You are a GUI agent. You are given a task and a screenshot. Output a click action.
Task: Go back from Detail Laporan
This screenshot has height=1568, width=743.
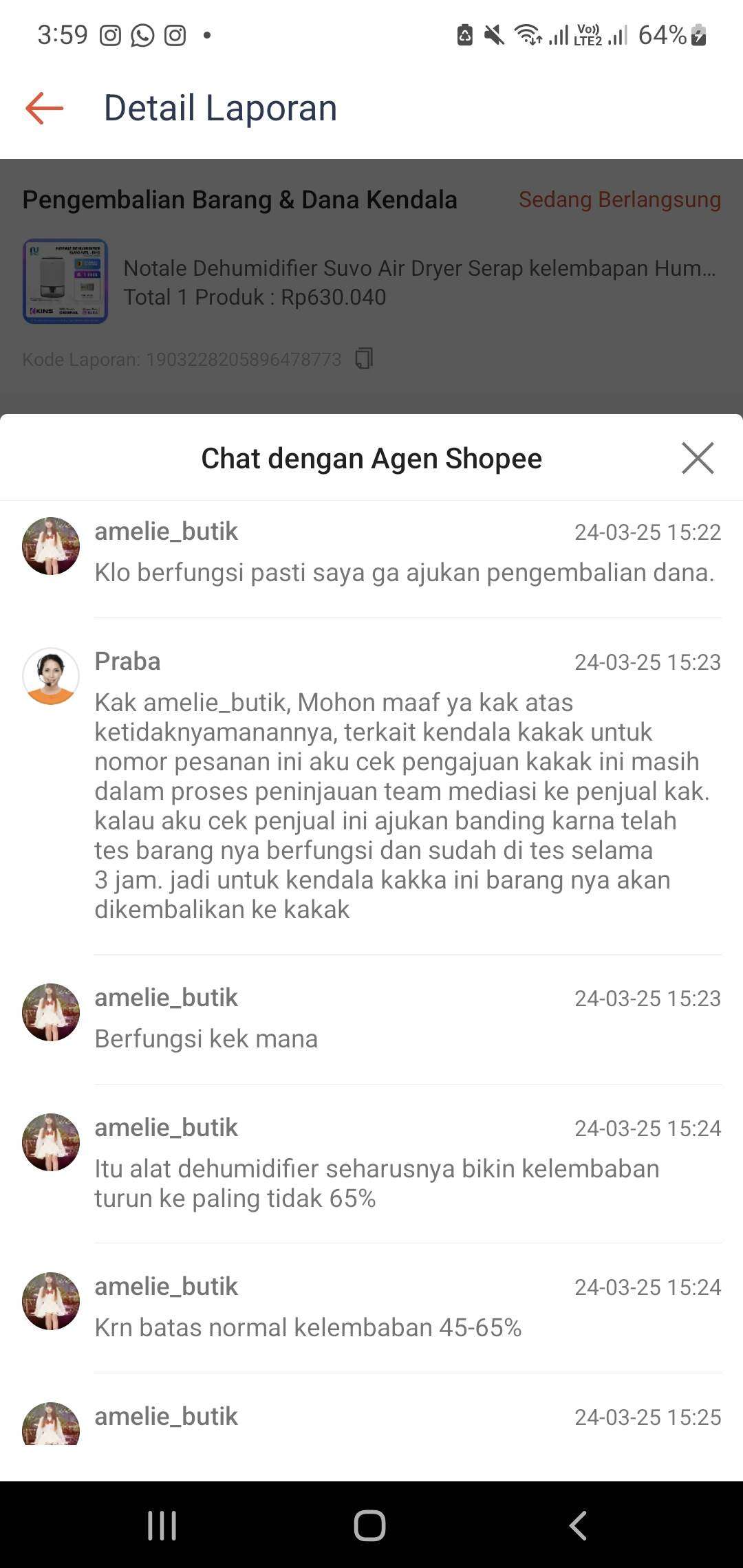[x=45, y=109]
